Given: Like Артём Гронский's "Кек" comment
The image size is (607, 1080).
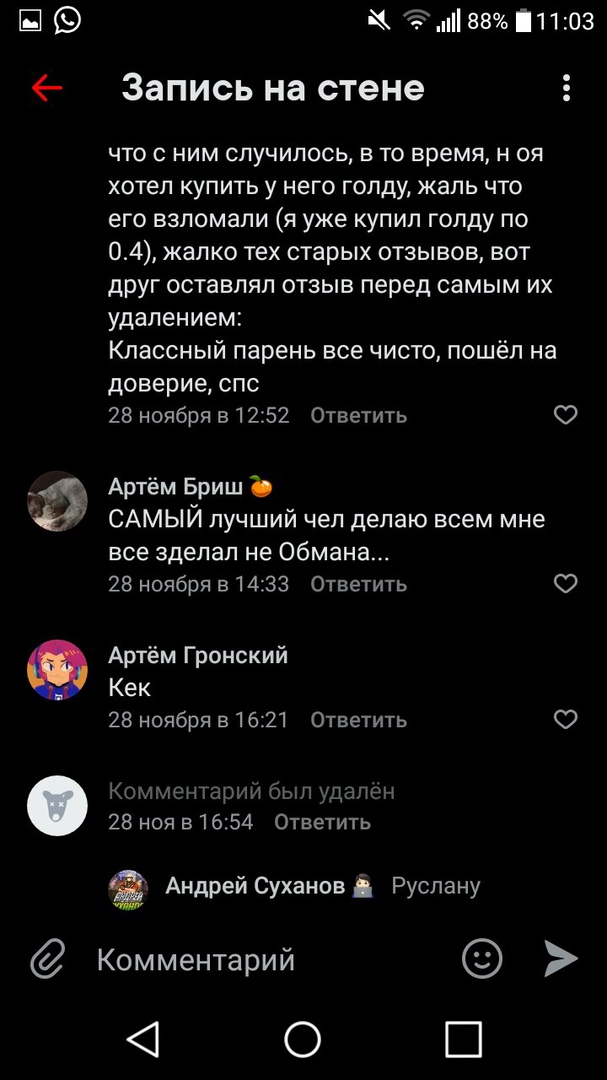Looking at the screenshot, I should pyautogui.click(x=566, y=720).
